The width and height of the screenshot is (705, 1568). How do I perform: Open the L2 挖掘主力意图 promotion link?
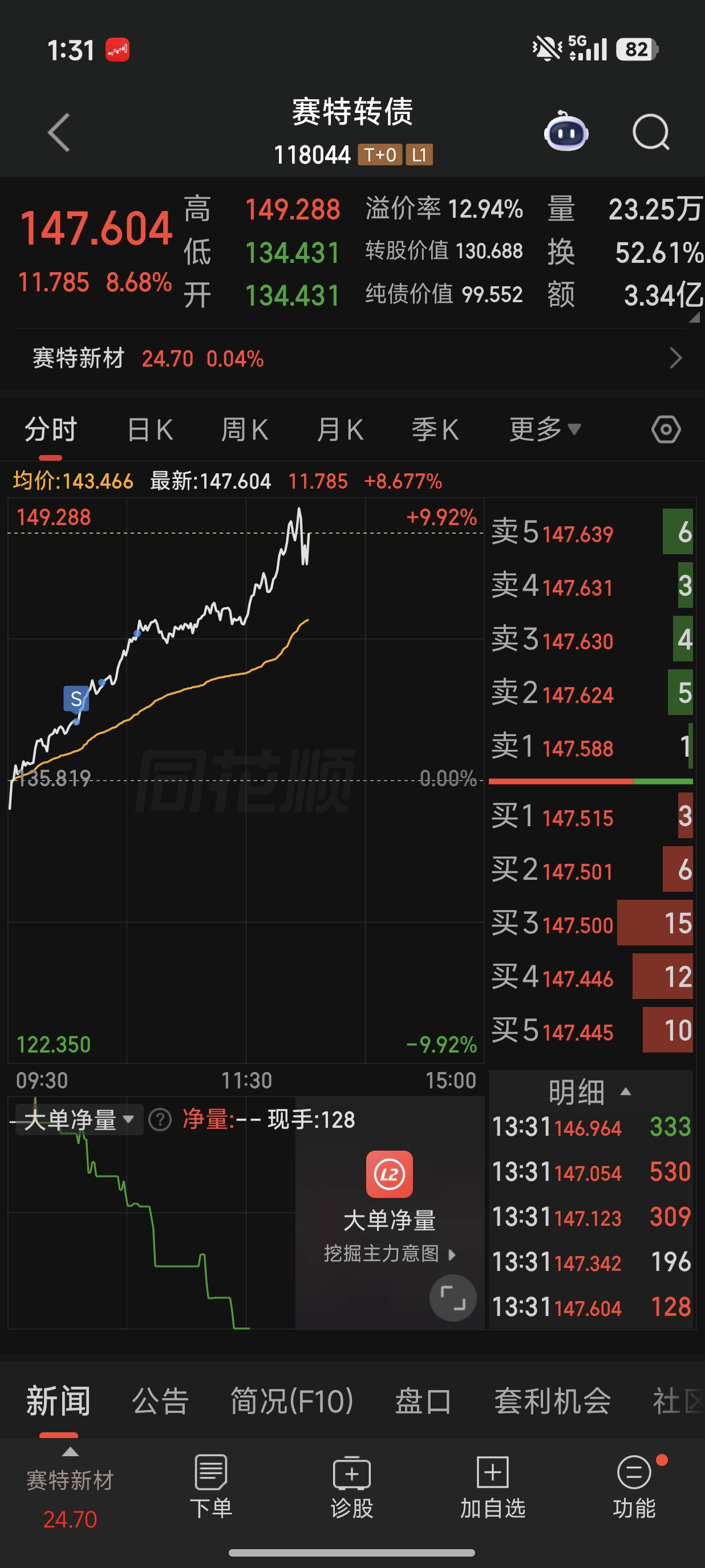(x=390, y=1253)
